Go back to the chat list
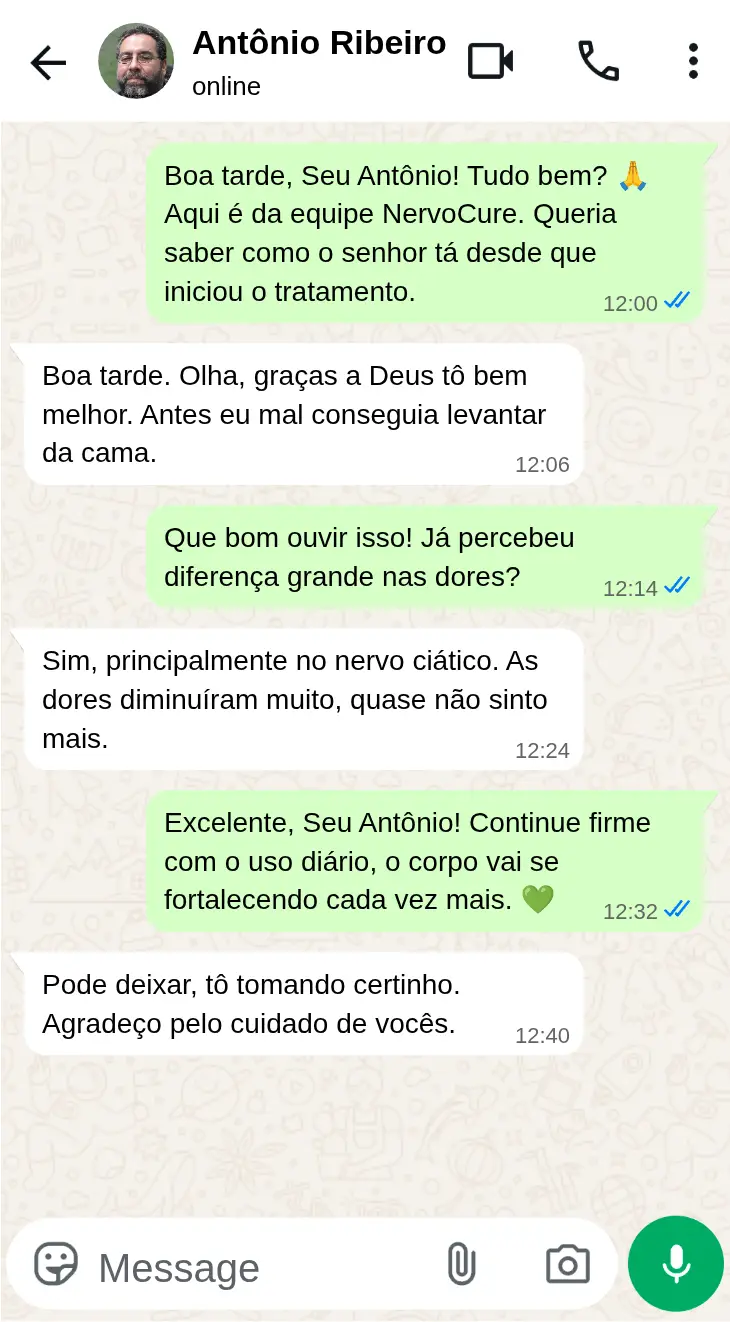The image size is (730, 1322). point(47,62)
